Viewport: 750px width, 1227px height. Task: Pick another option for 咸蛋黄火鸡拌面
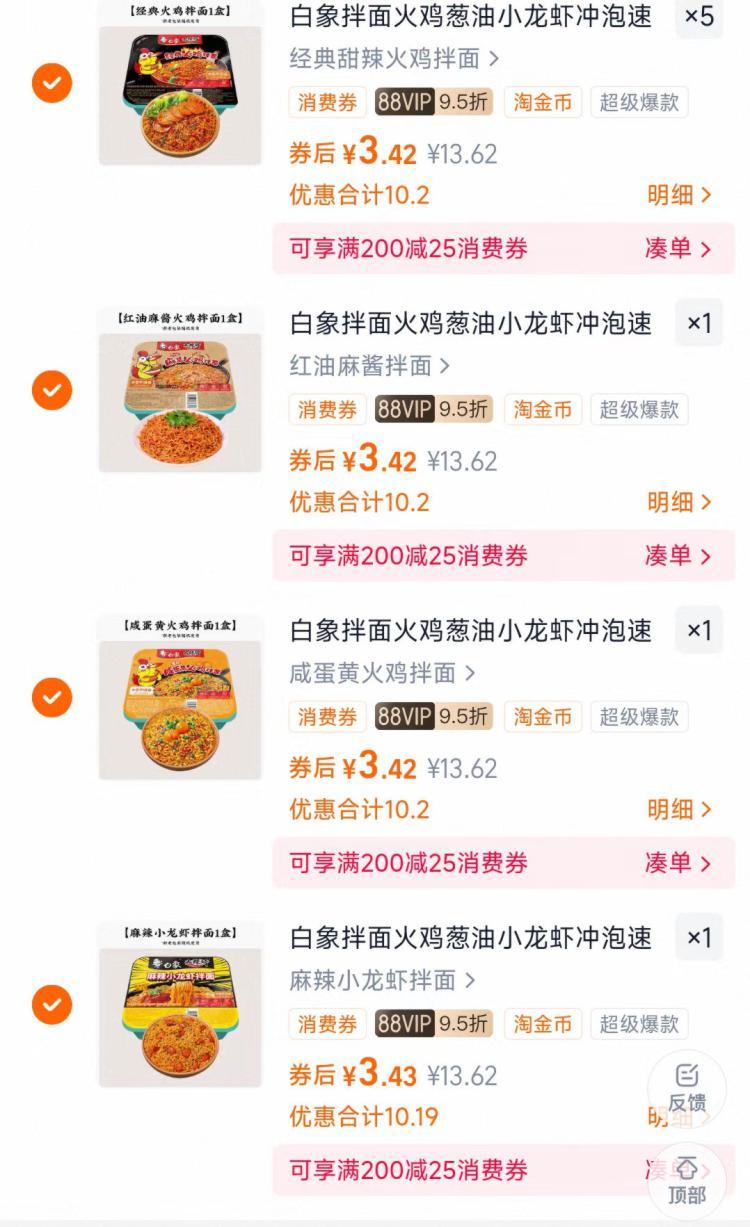pos(382,673)
